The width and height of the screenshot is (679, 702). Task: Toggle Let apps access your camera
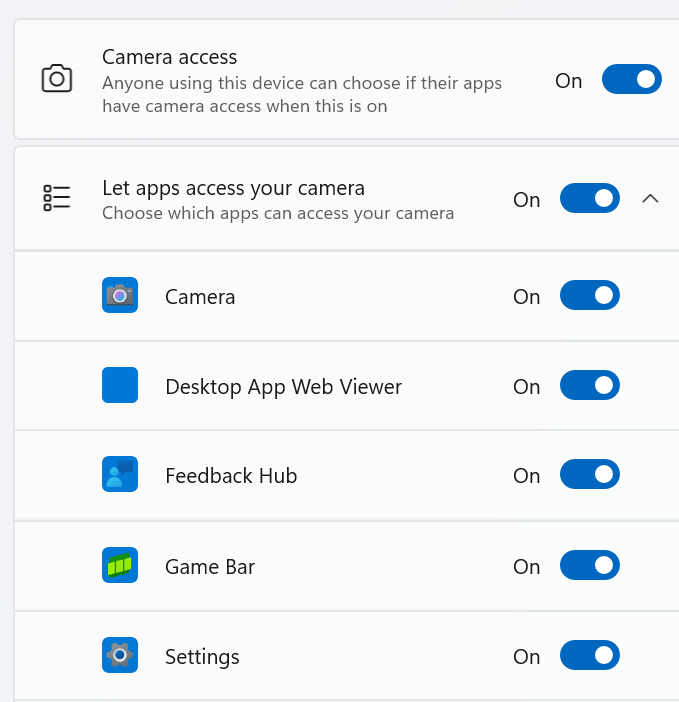[589, 199]
